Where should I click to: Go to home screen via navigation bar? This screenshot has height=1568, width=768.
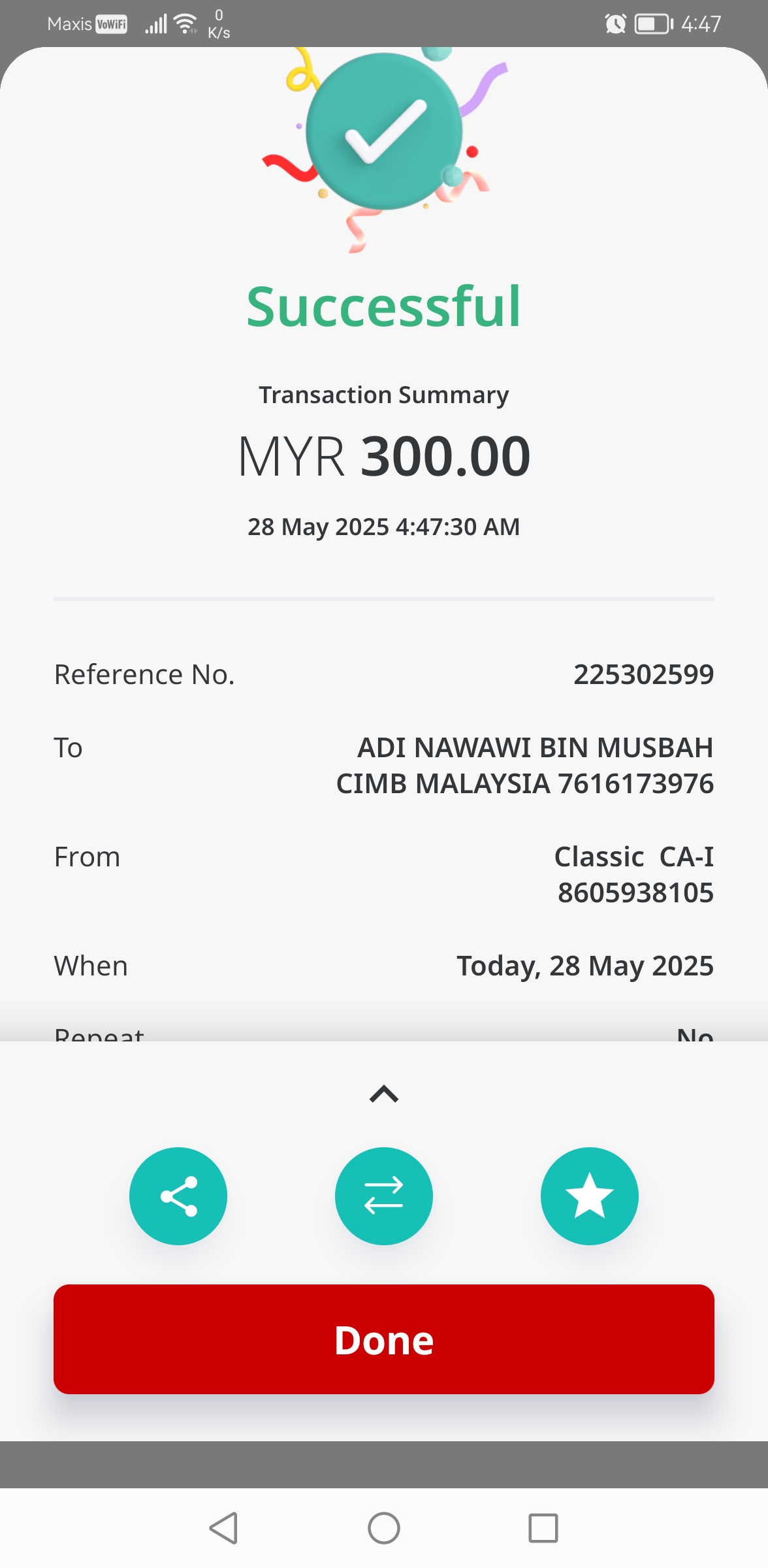point(384,1528)
